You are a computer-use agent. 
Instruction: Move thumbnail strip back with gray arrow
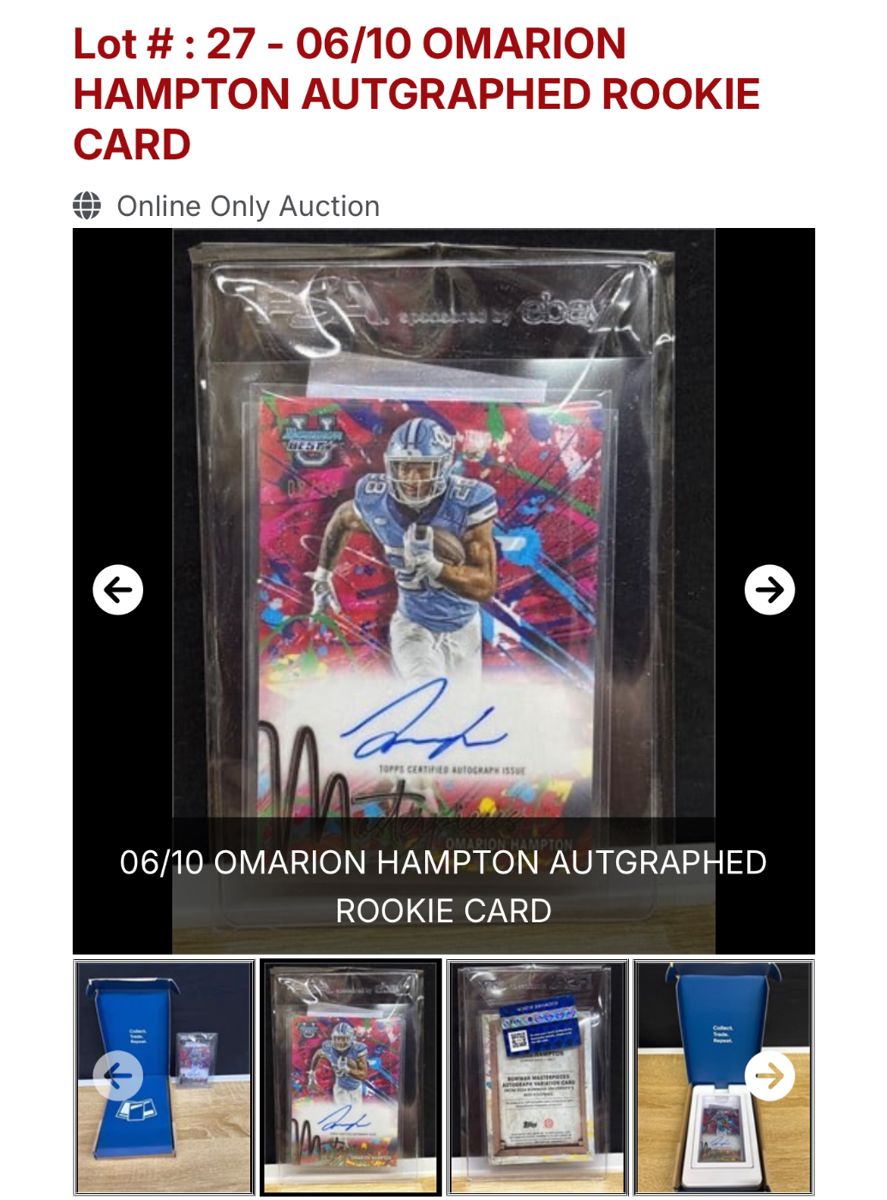[x=118, y=1076]
